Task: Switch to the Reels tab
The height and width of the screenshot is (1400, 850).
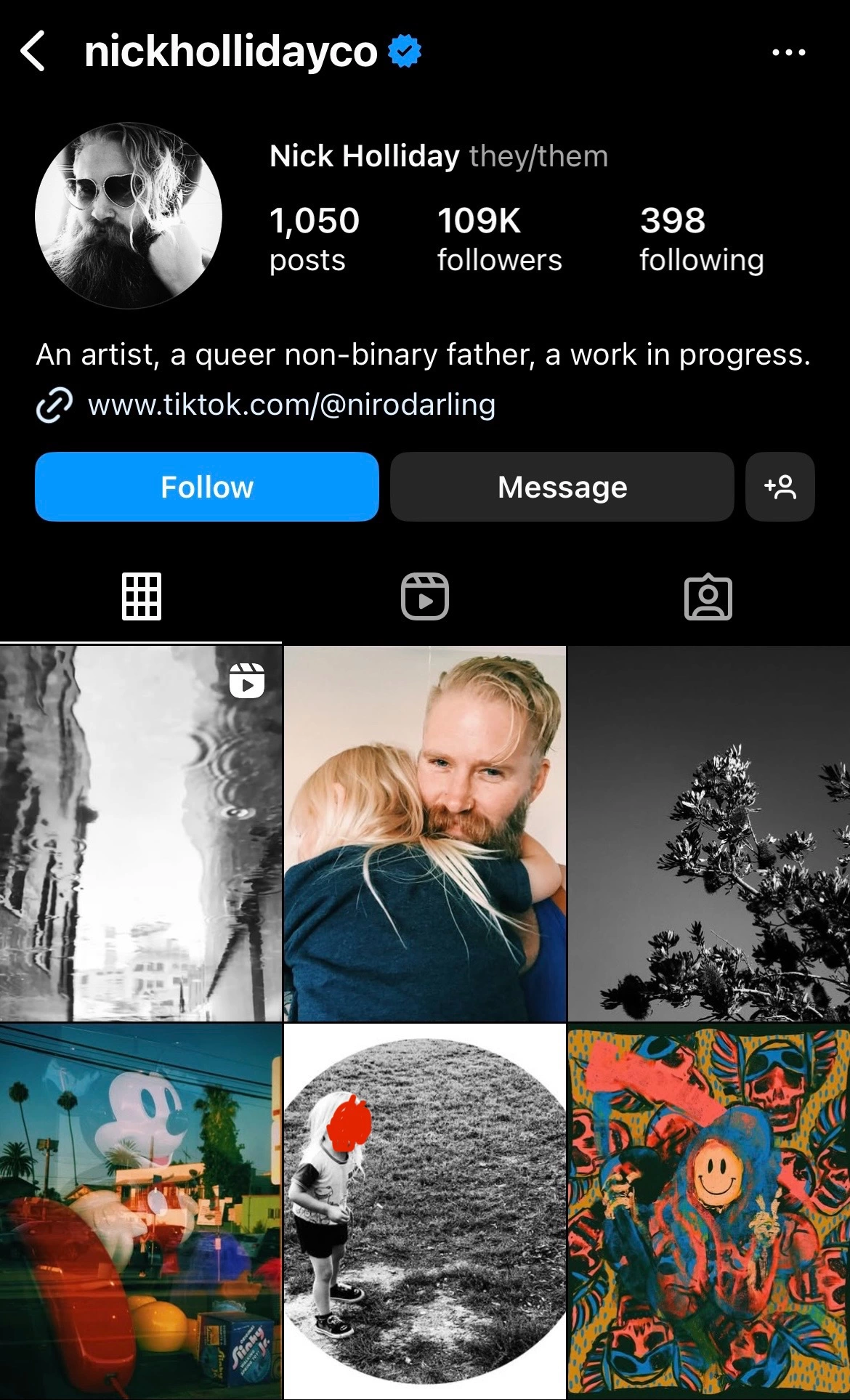Action: coord(425,597)
